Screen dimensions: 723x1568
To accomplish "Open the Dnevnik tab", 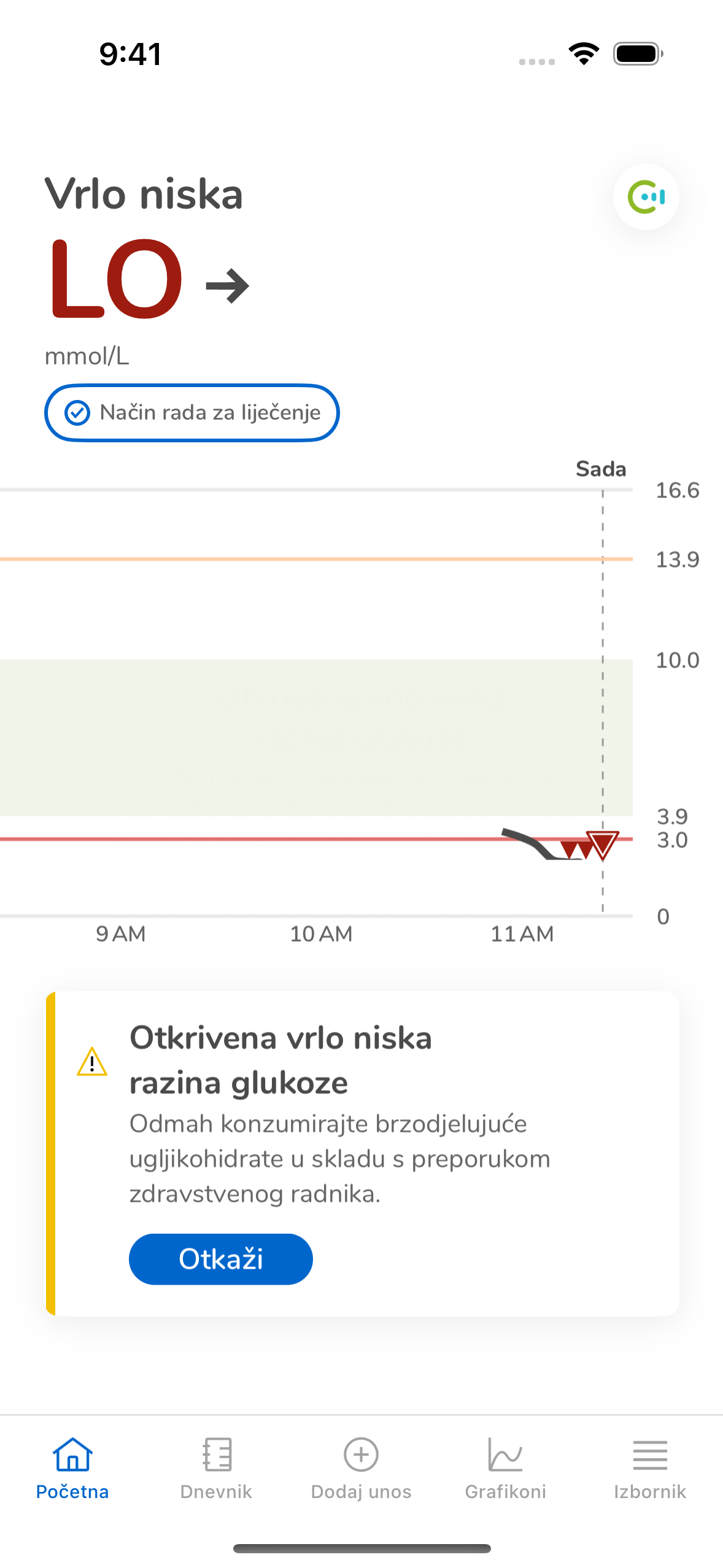I will (x=216, y=1468).
